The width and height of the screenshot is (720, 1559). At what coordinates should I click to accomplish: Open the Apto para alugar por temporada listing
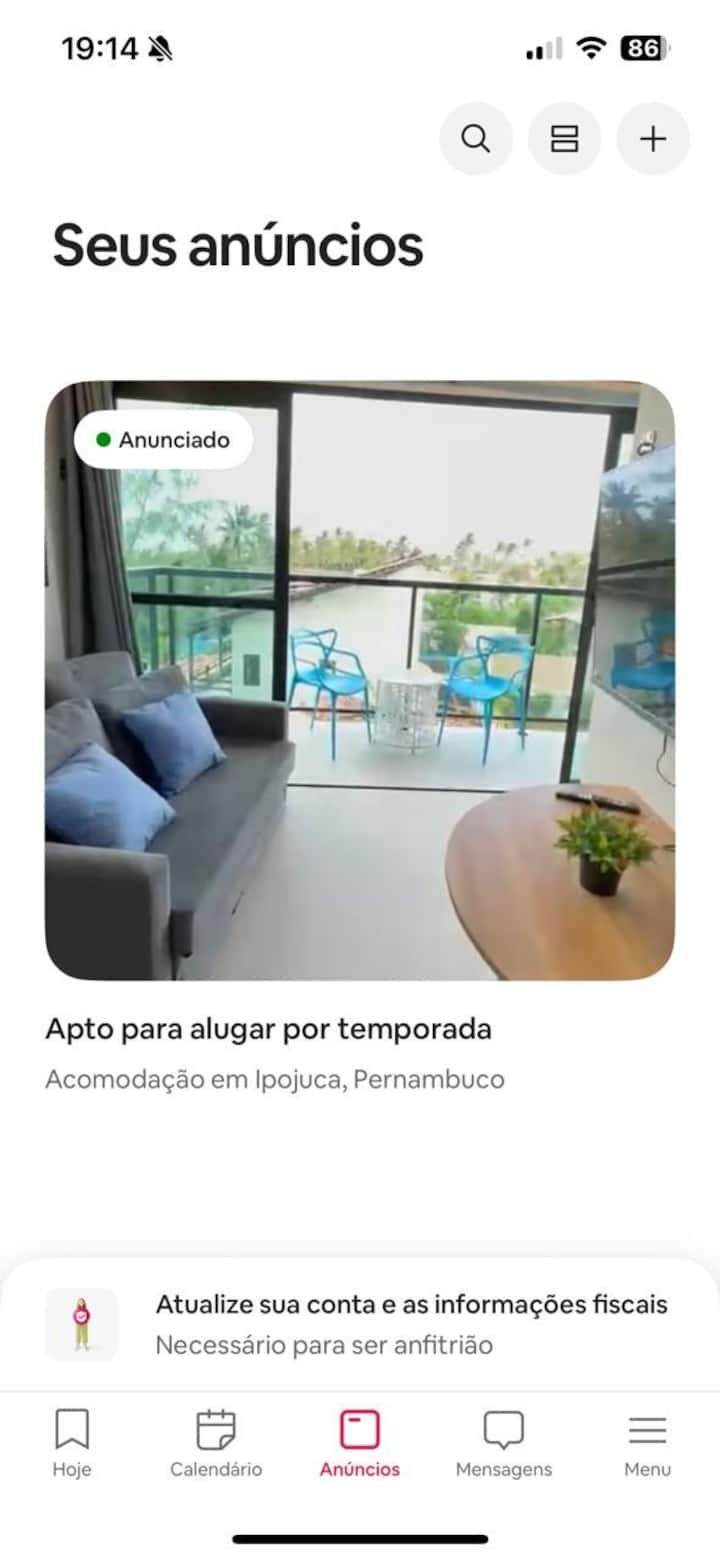pyautogui.click(x=360, y=680)
